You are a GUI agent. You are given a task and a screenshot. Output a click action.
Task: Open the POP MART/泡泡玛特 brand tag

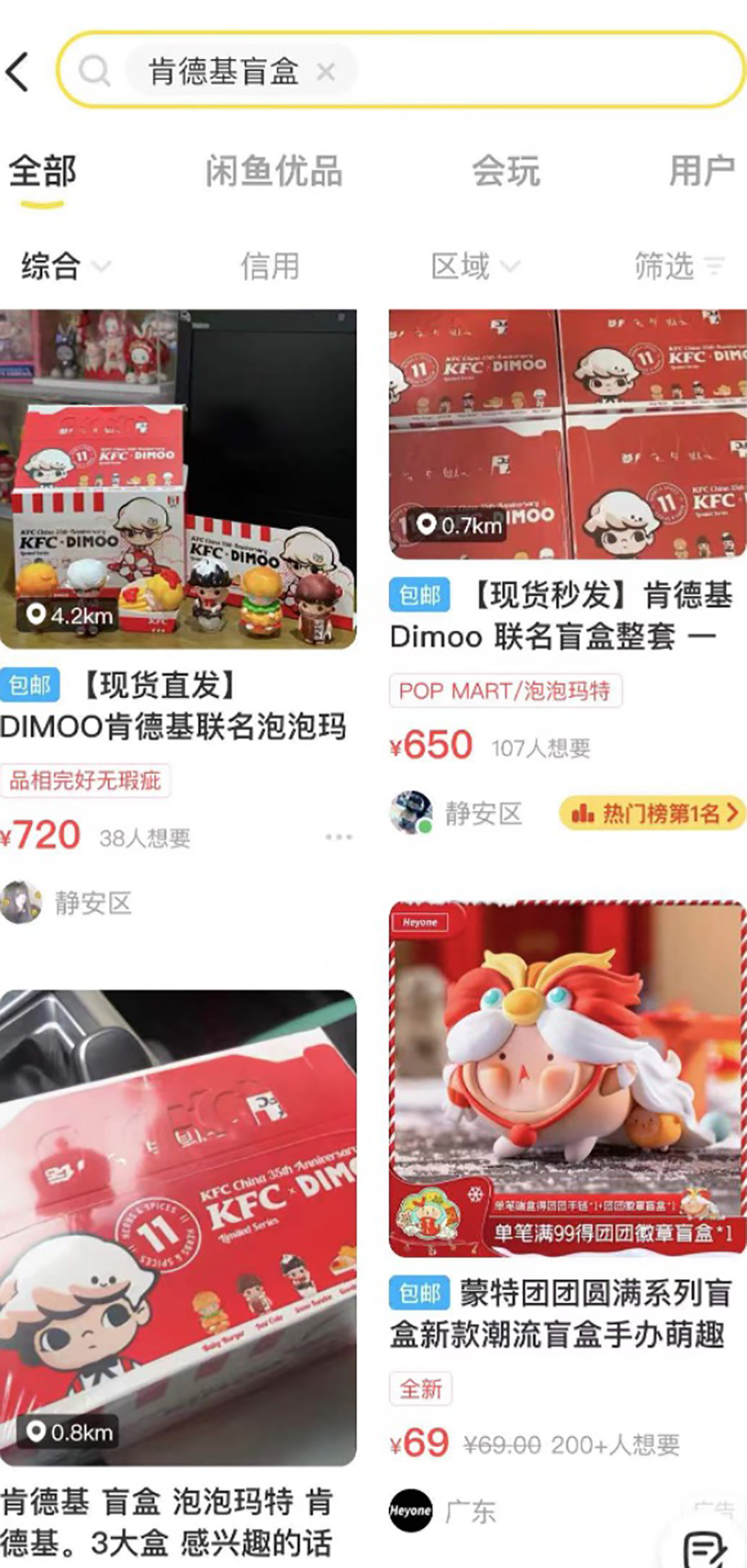point(504,691)
